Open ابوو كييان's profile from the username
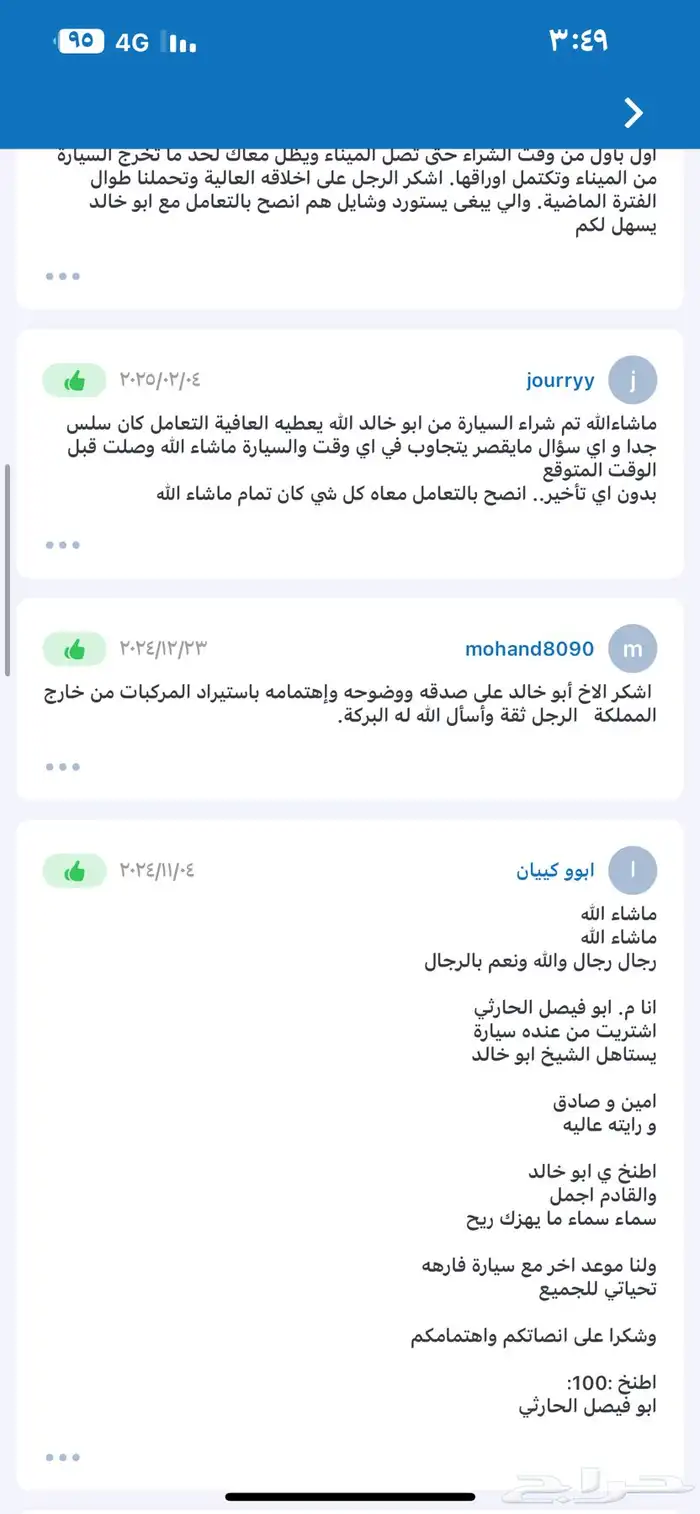 (x=555, y=870)
